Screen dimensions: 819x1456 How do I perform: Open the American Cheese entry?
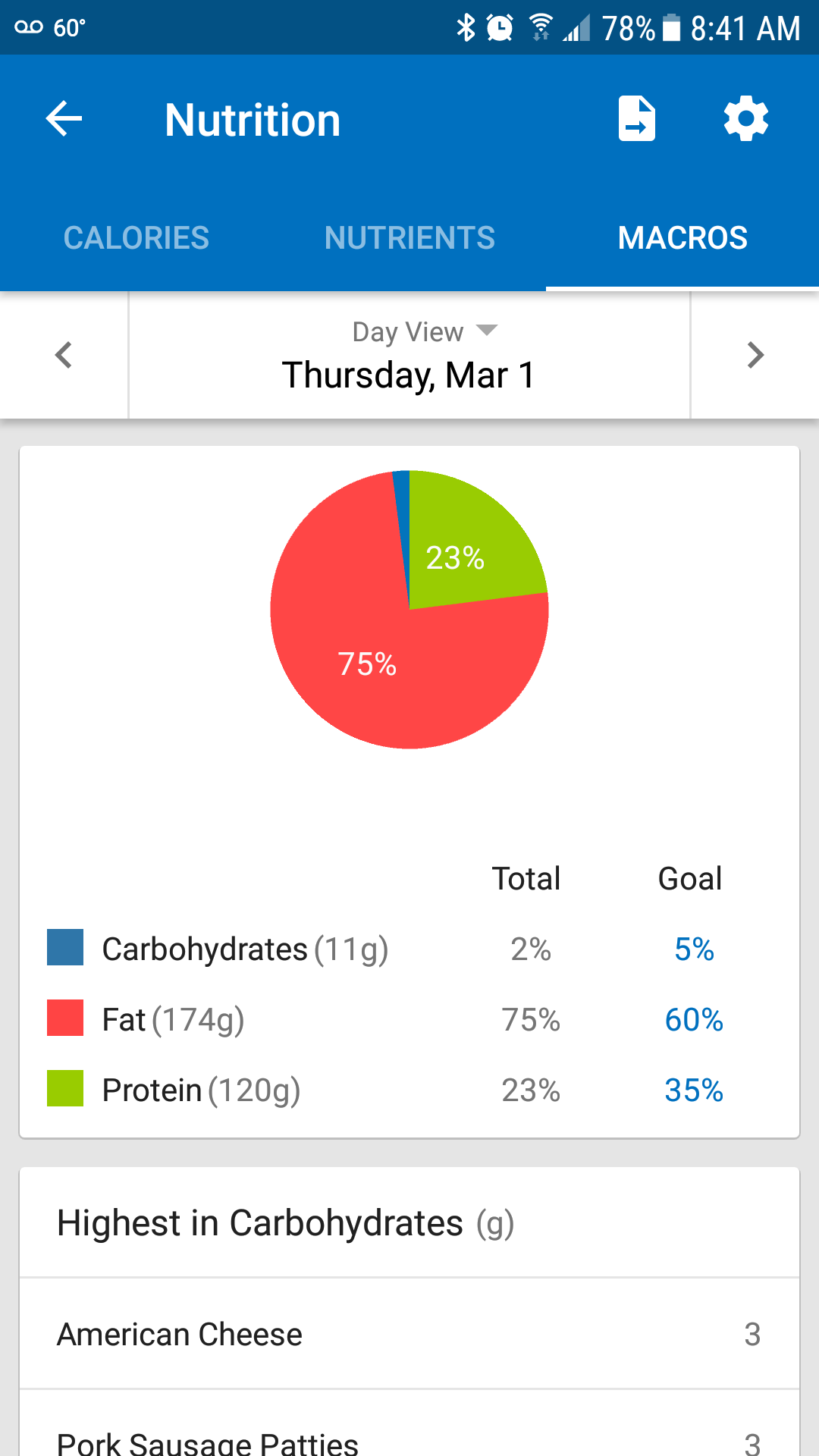[x=409, y=1334]
